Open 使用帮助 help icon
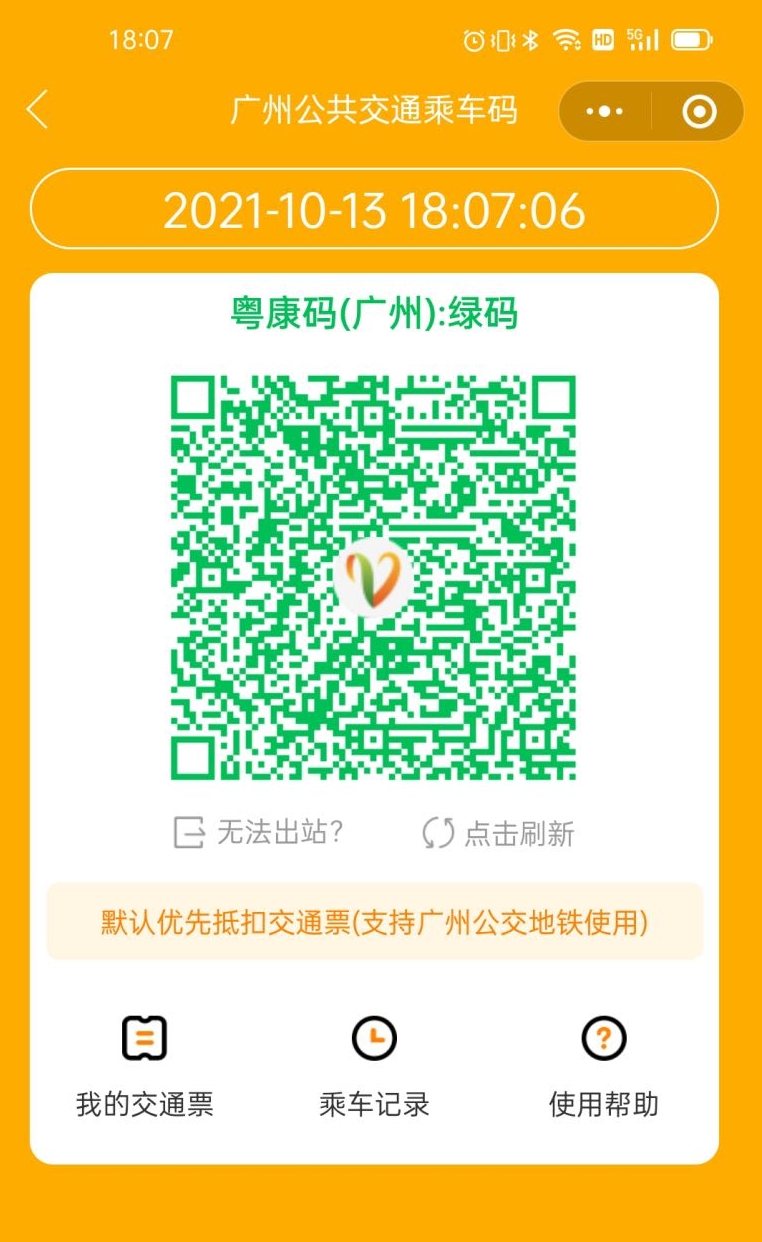This screenshot has height=1242, width=762. [x=601, y=1038]
